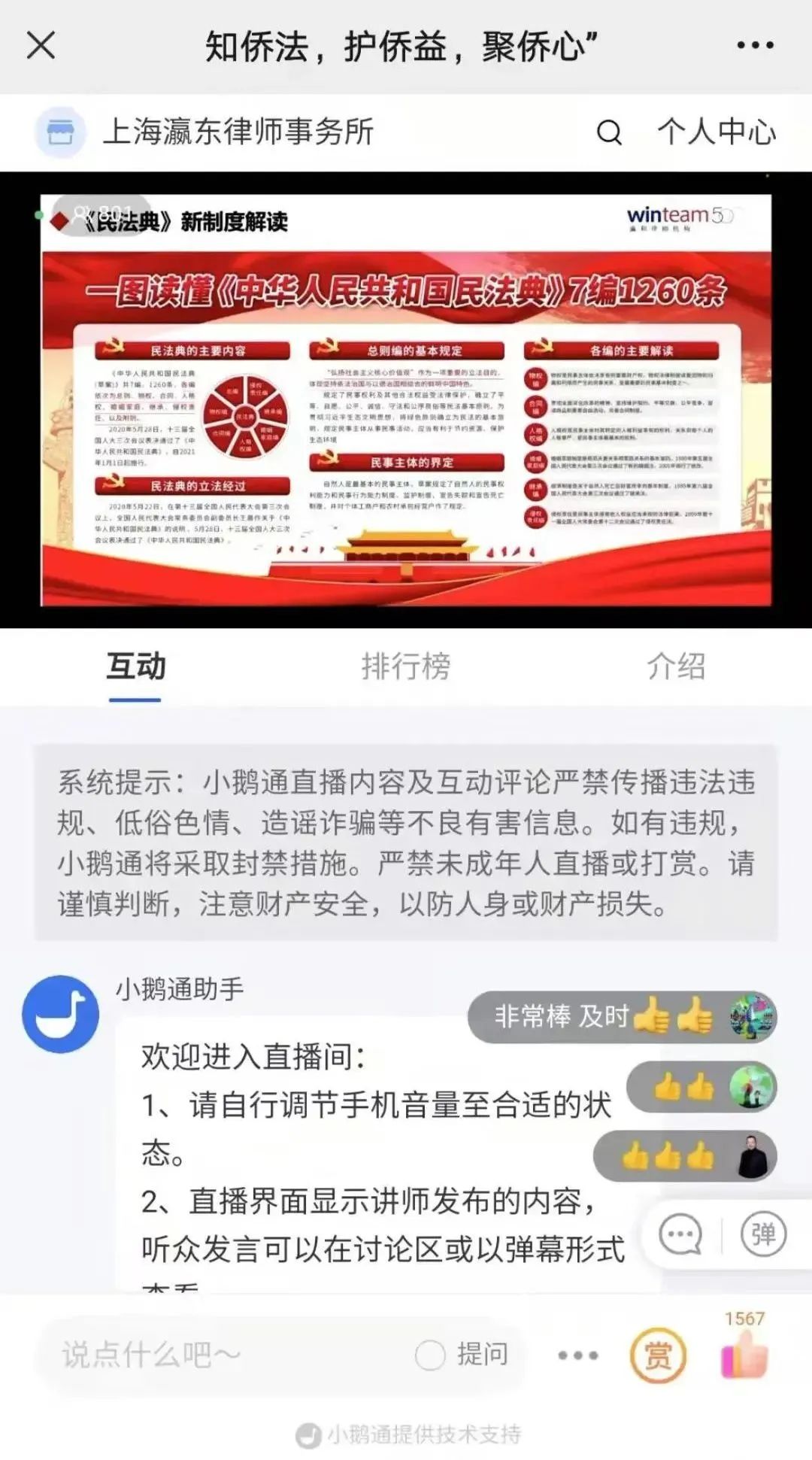Close the live stream page
812x1460 pixels.
pyautogui.click(x=41, y=45)
